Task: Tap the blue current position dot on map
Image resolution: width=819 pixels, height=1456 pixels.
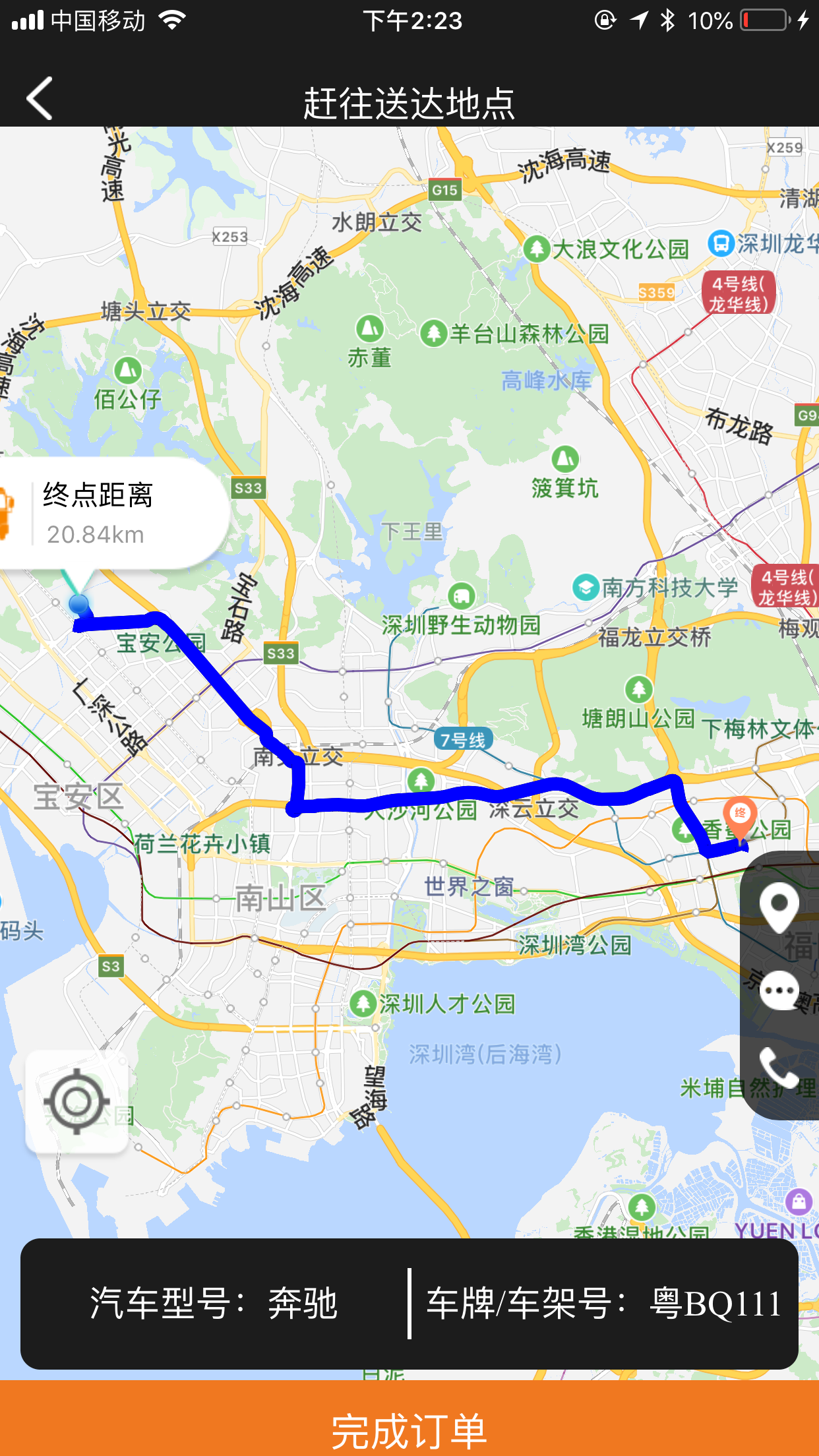Action: pyautogui.click(x=78, y=604)
